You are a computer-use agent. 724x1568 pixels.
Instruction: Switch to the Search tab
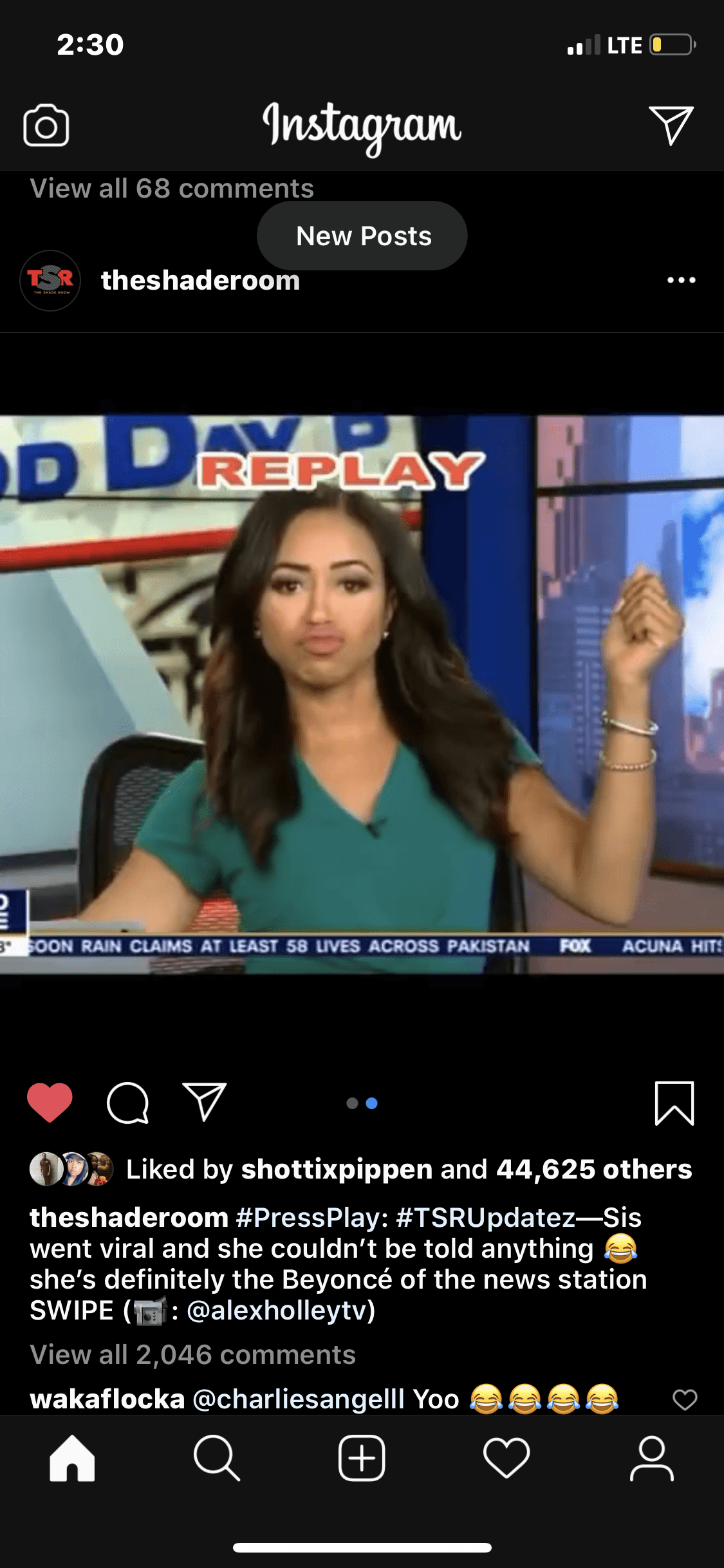tap(217, 1459)
